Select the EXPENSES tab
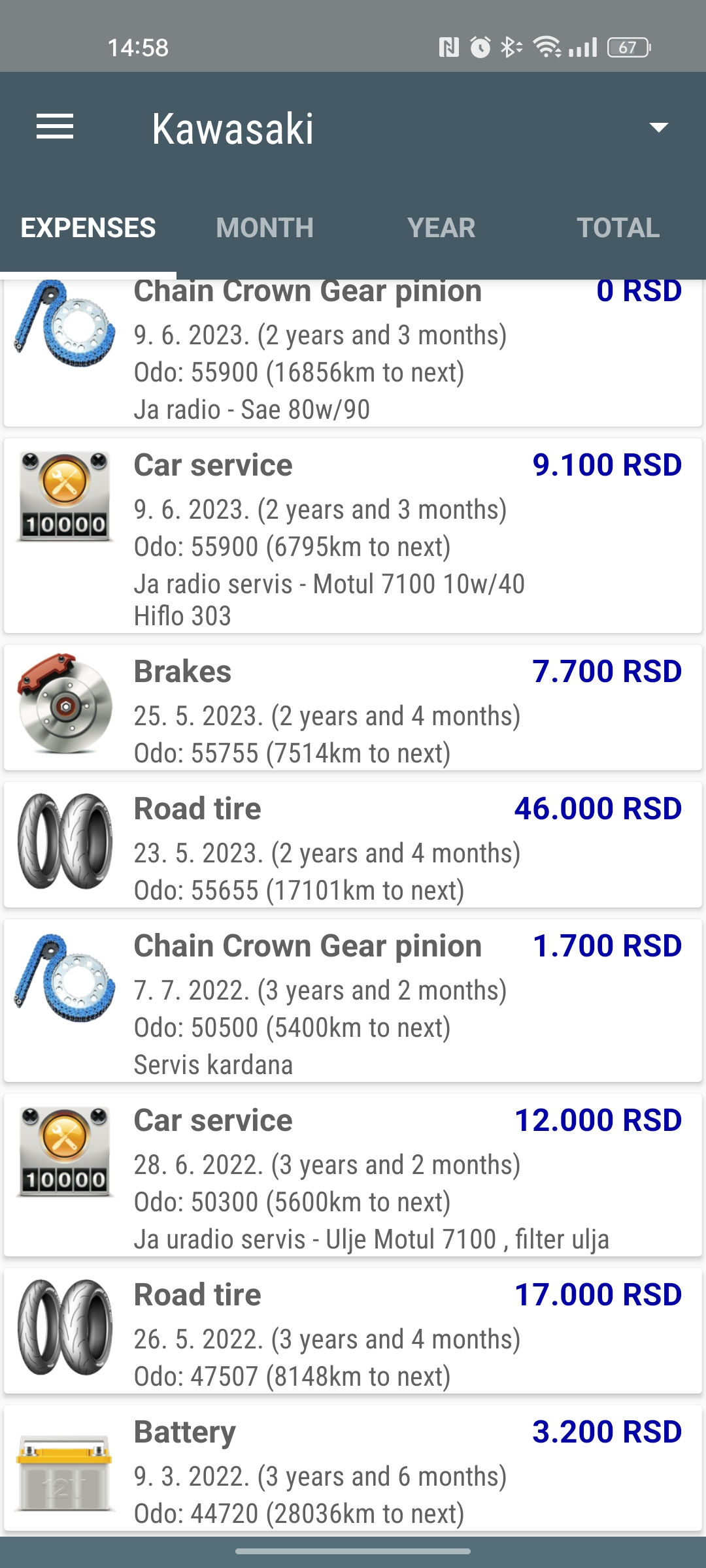This screenshot has height=1568, width=706. [88, 228]
